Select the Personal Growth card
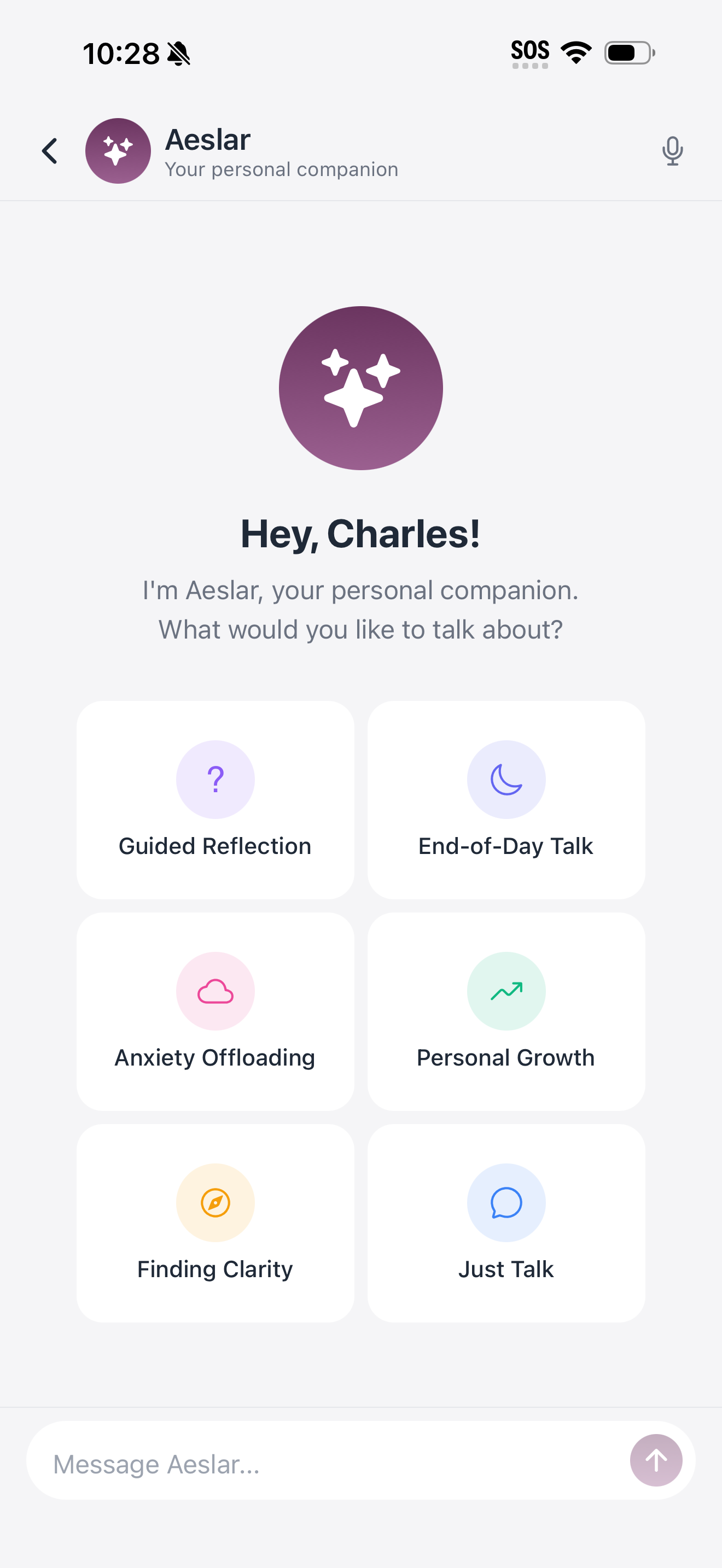 coord(506,1011)
